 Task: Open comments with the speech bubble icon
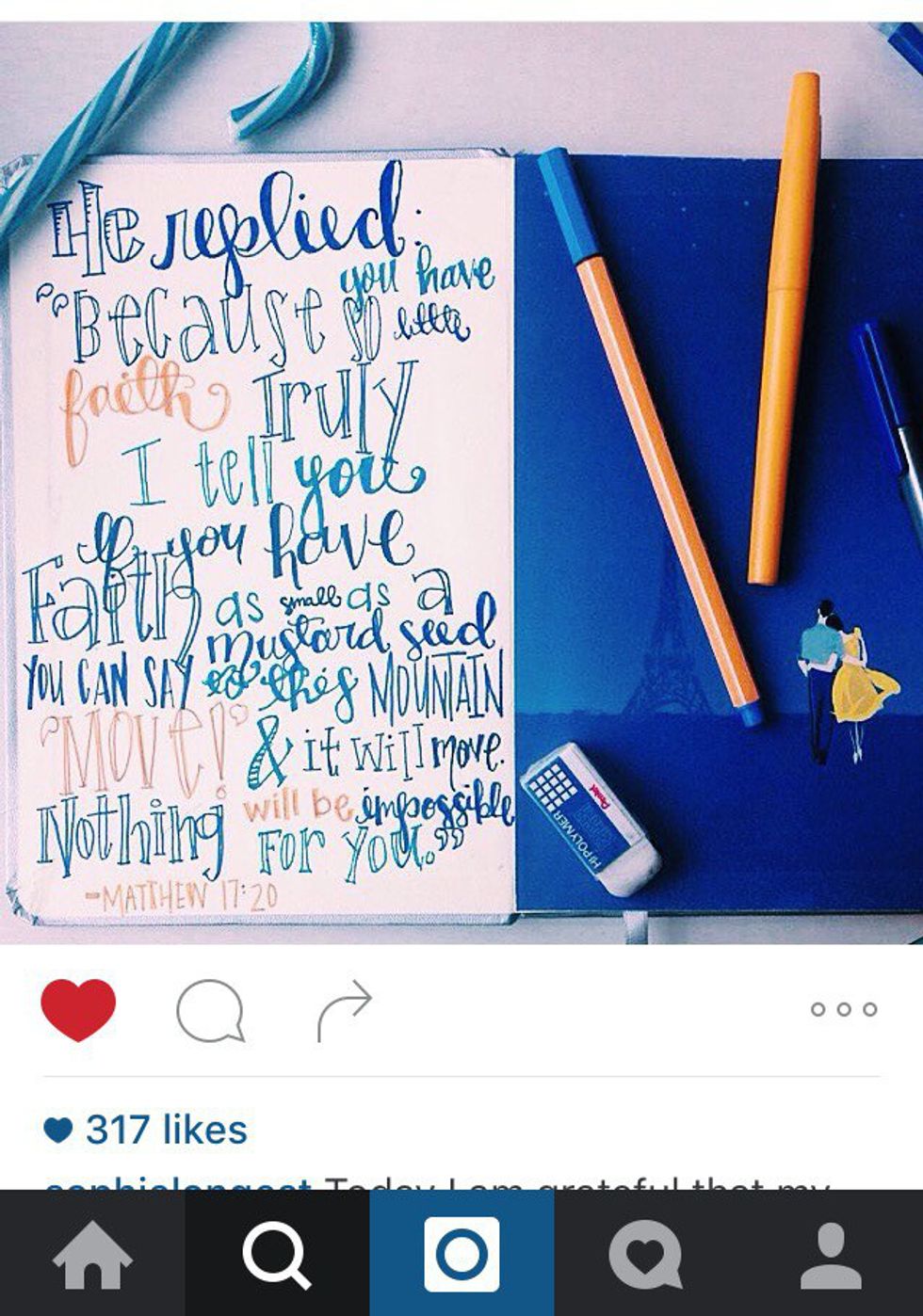210,1010
